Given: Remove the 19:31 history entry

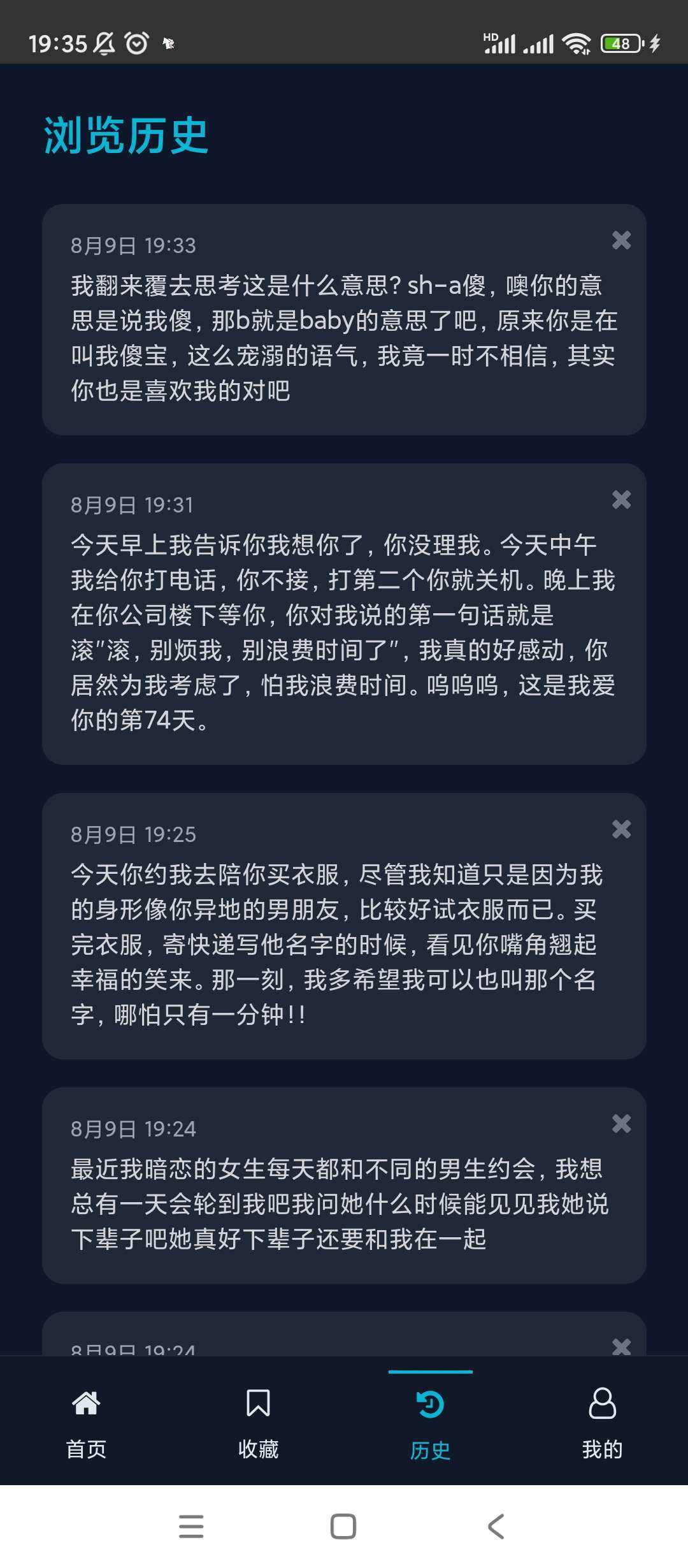Looking at the screenshot, I should [621, 500].
